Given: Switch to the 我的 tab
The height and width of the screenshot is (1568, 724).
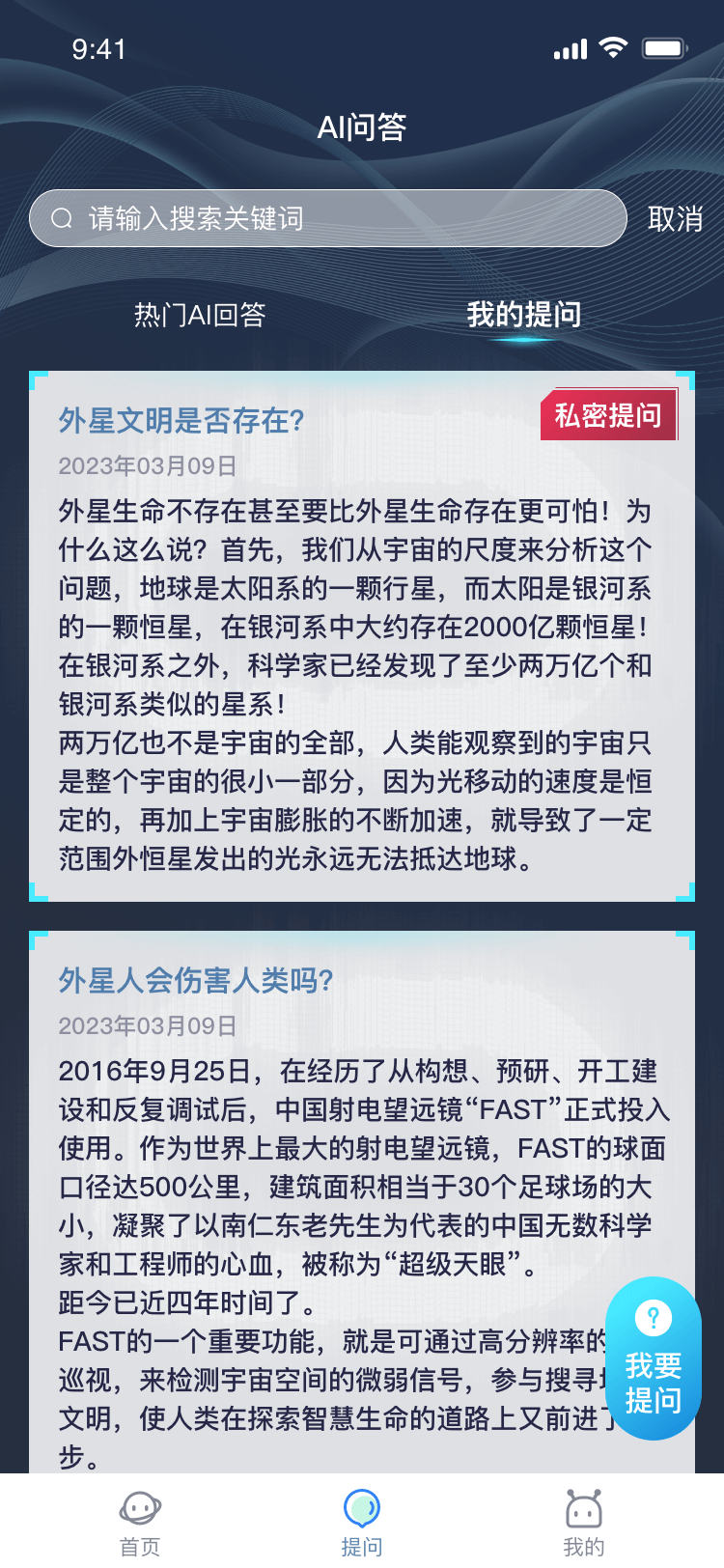Looking at the screenshot, I should 583,1522.
